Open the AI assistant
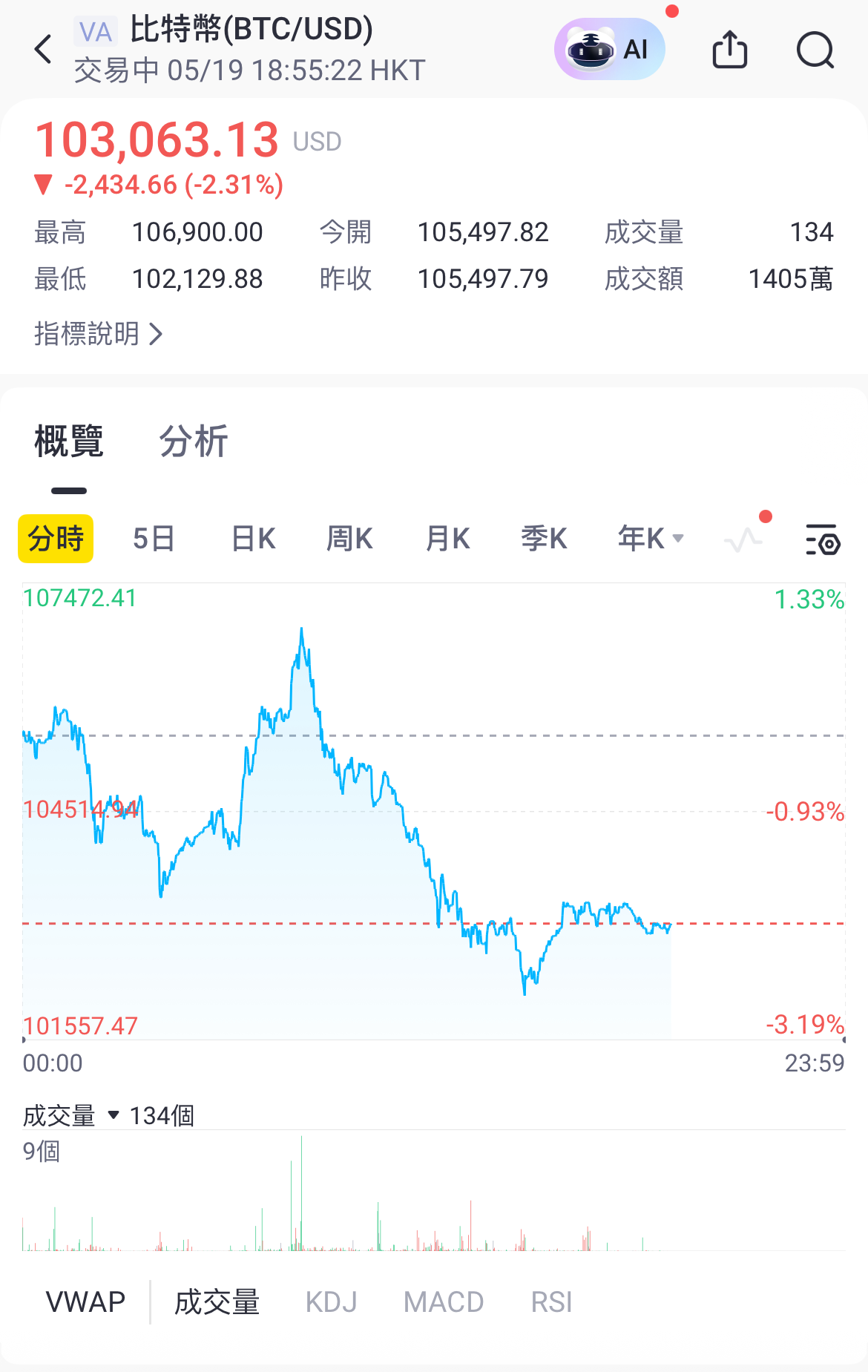 point(609,49)
